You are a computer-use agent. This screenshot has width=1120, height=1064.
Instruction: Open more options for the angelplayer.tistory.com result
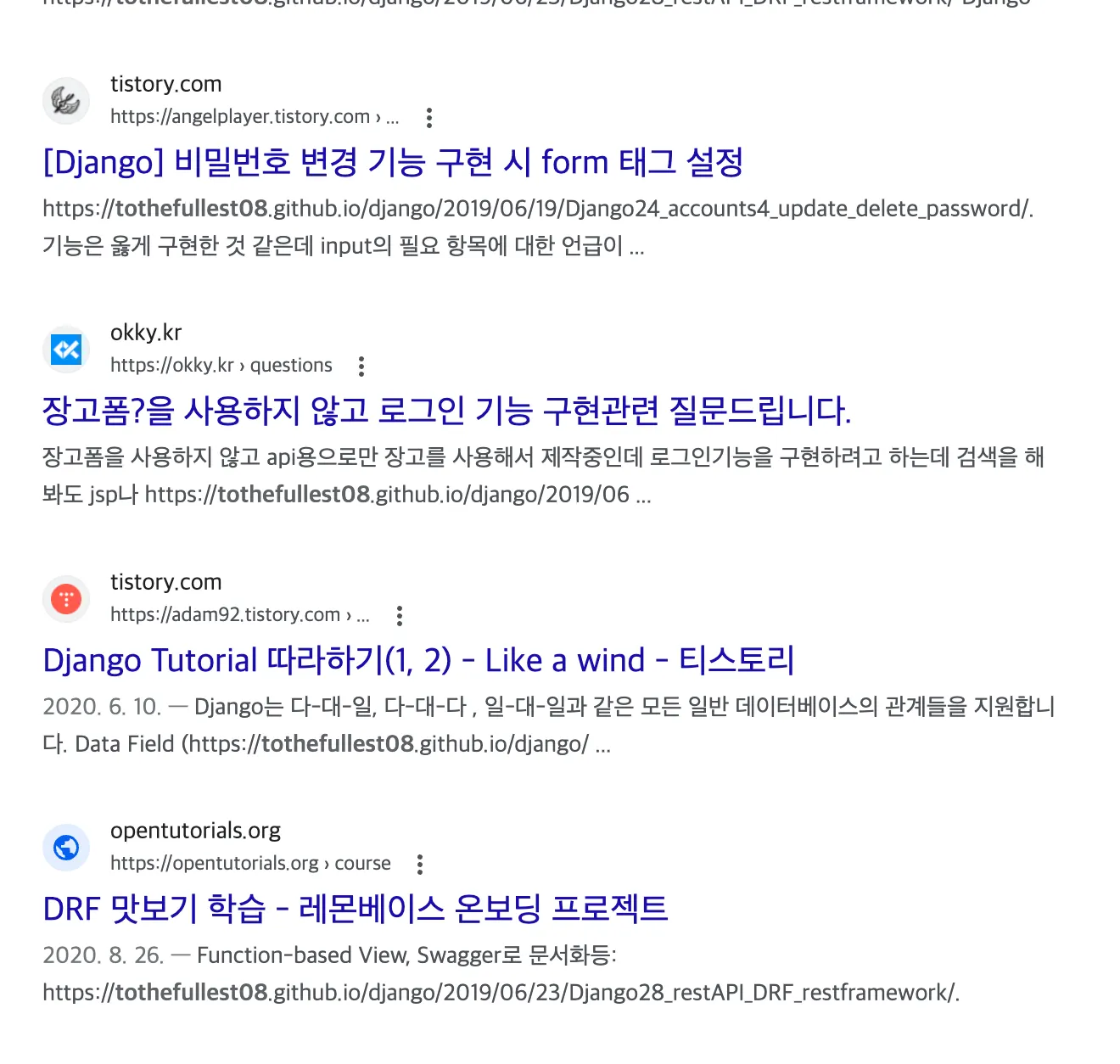point(429,118)
